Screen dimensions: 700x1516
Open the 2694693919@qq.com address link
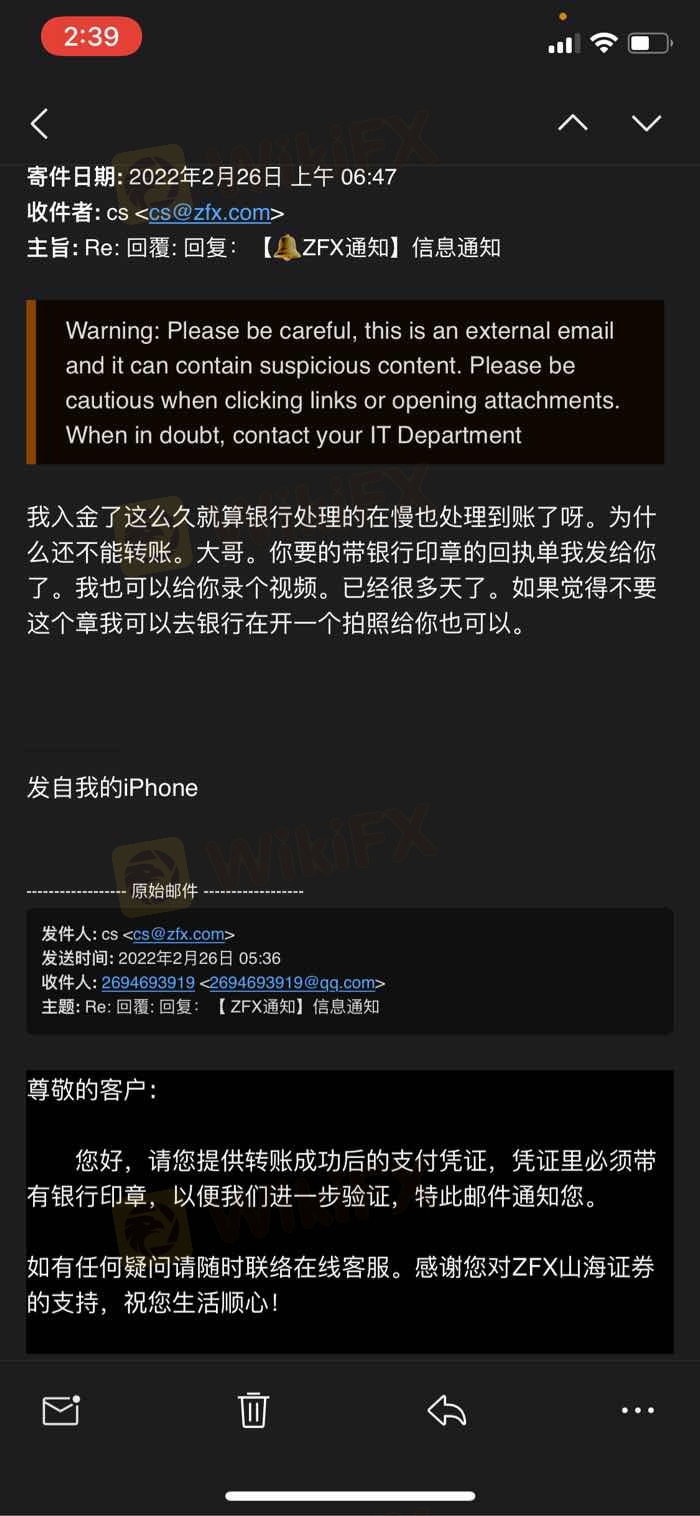coord(292,983)
